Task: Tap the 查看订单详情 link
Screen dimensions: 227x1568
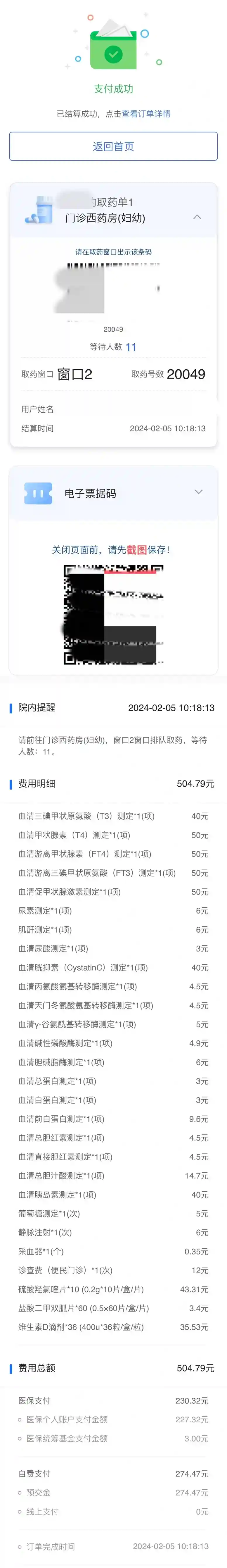Action: coord(146,114)
